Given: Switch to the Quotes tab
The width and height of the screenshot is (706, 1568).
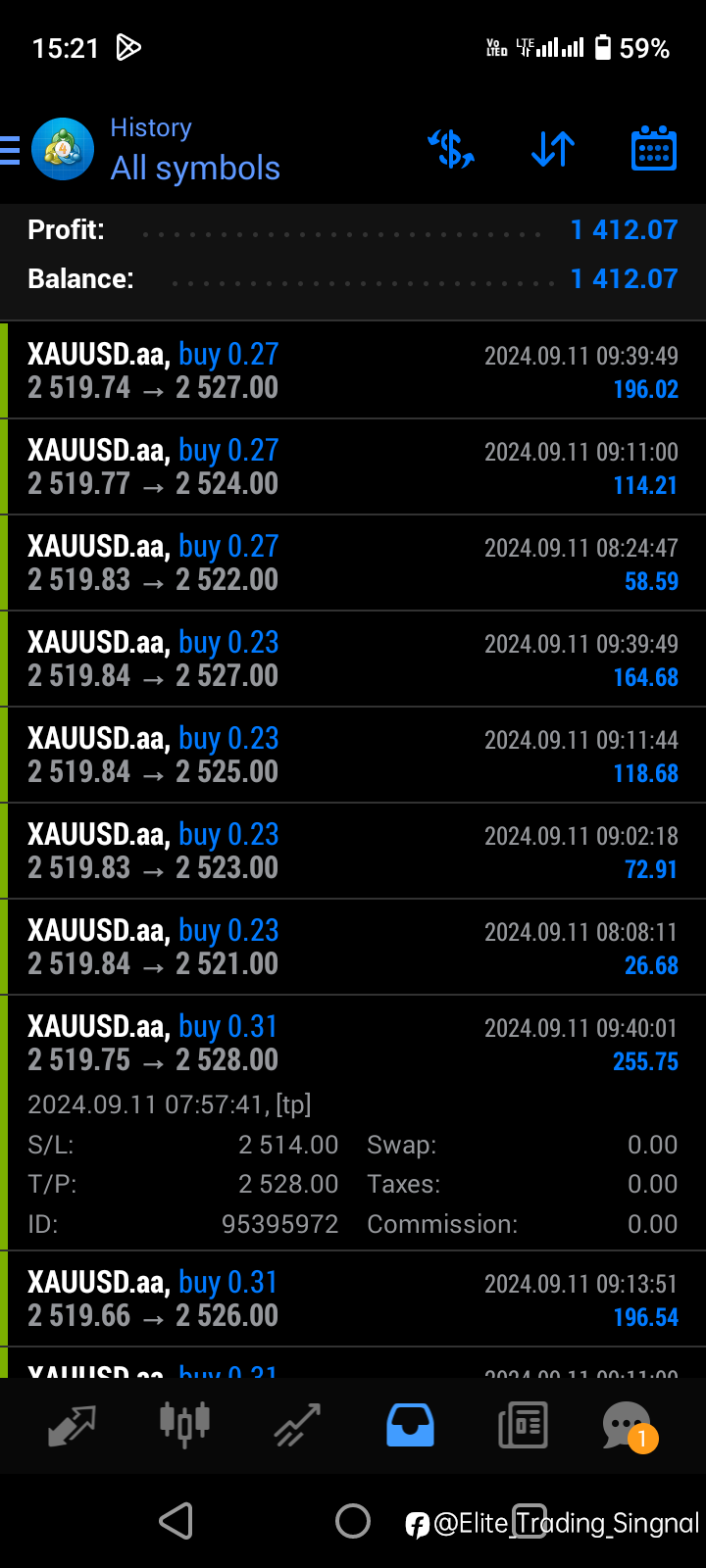Looking at the screenshot, I should click(72, 1425).
